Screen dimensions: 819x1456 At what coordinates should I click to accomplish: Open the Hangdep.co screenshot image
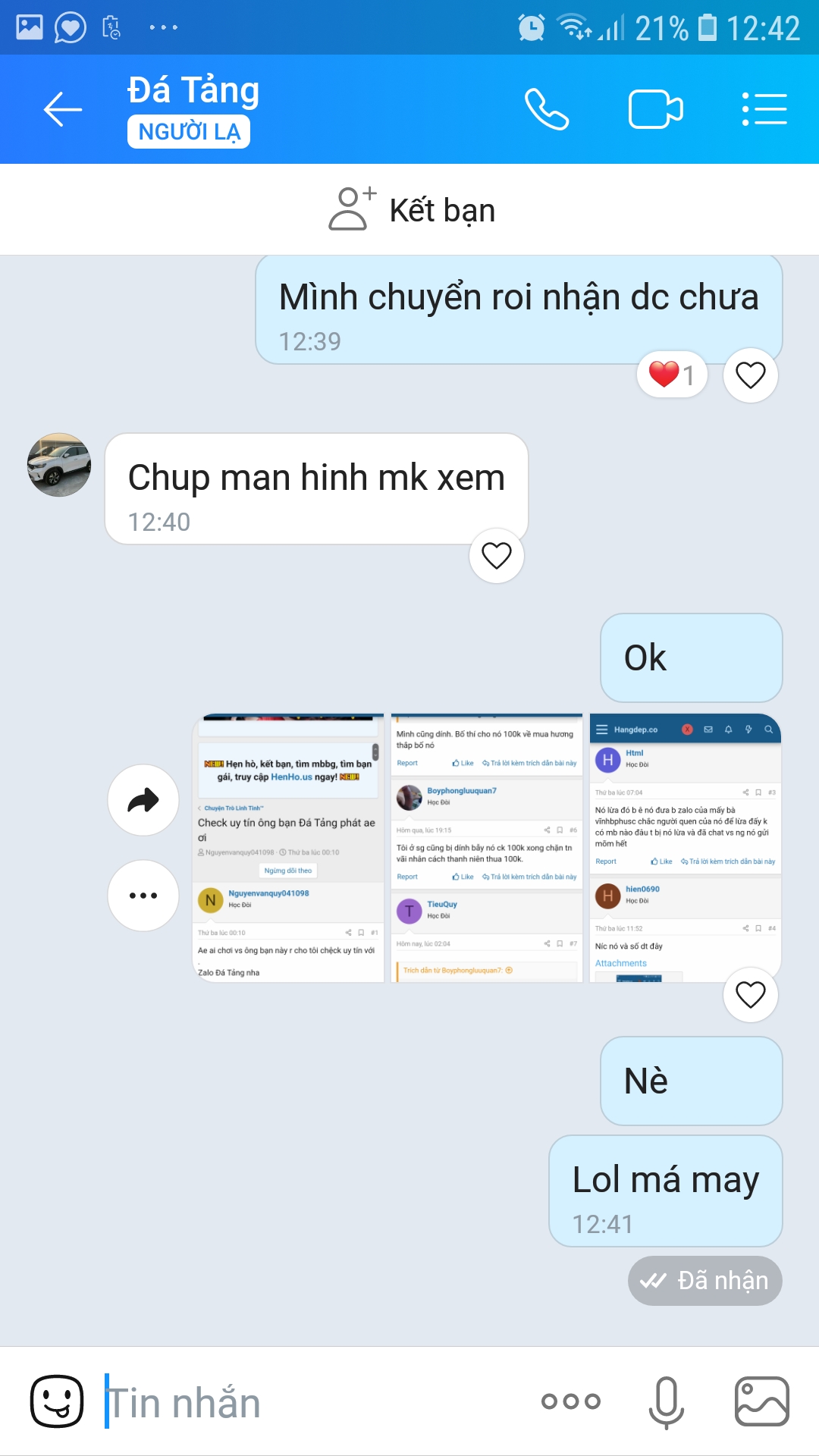click(x=685, y=848)
